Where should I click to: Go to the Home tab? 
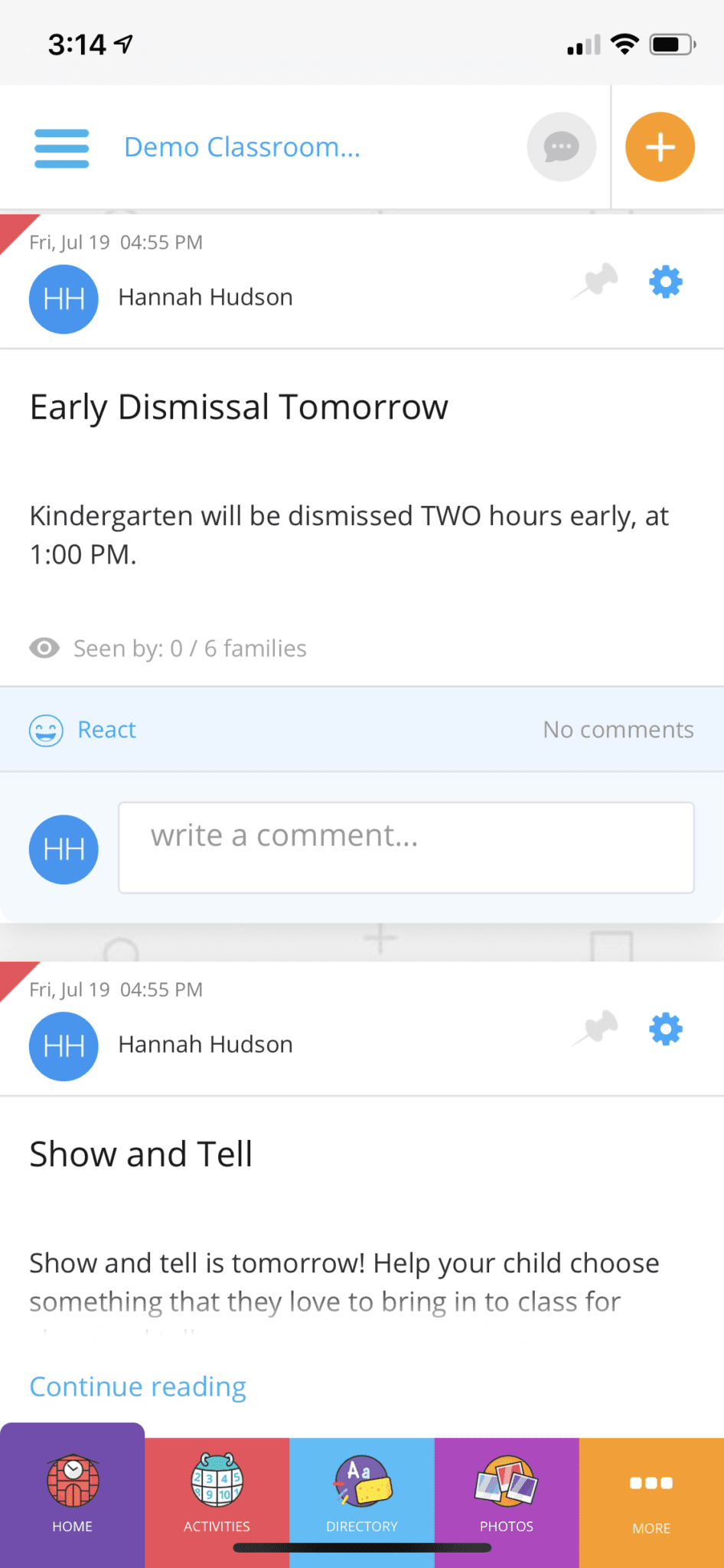coord(72,1495)
